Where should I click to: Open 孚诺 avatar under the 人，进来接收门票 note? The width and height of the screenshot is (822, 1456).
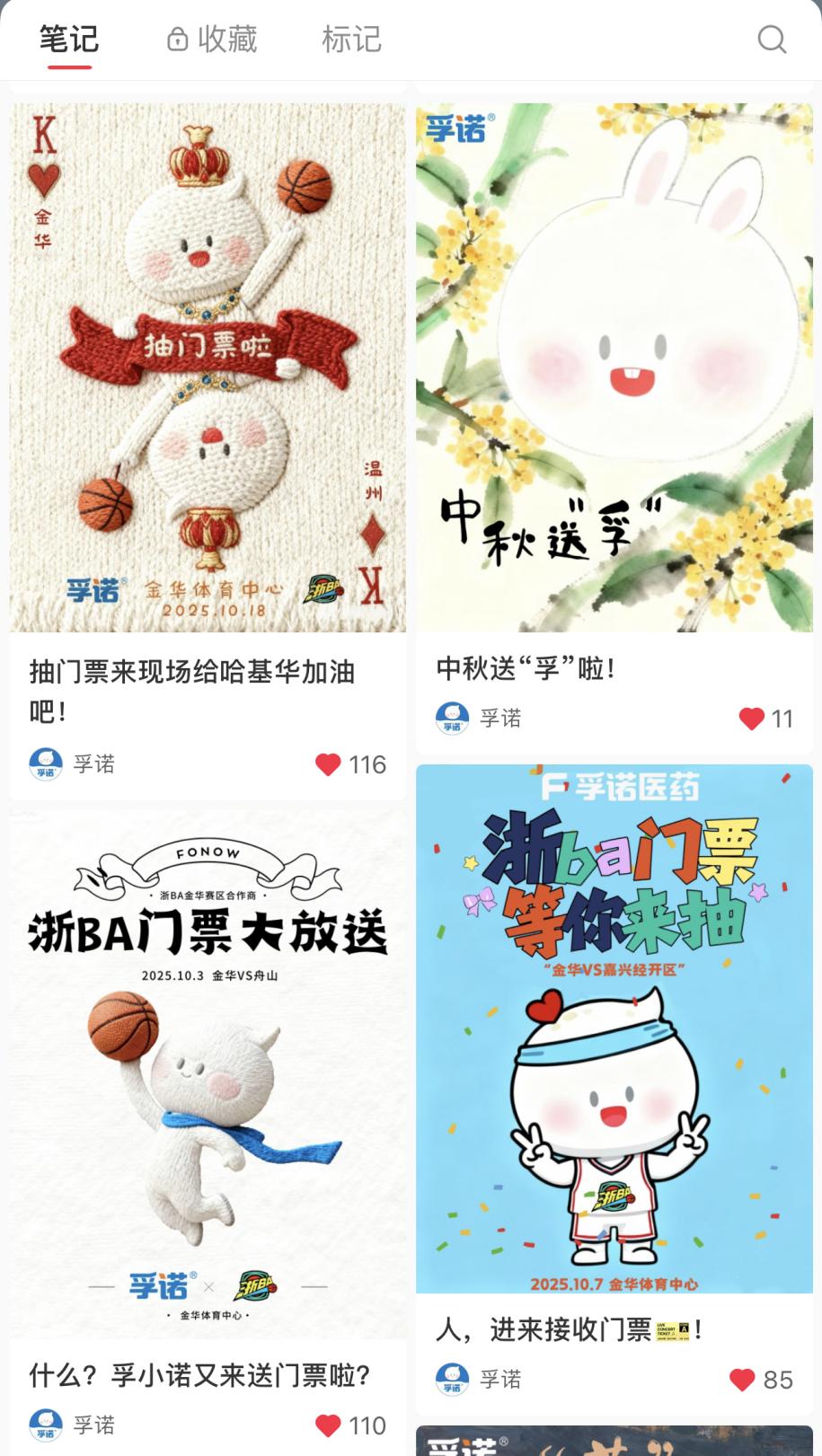[452, 1380]
